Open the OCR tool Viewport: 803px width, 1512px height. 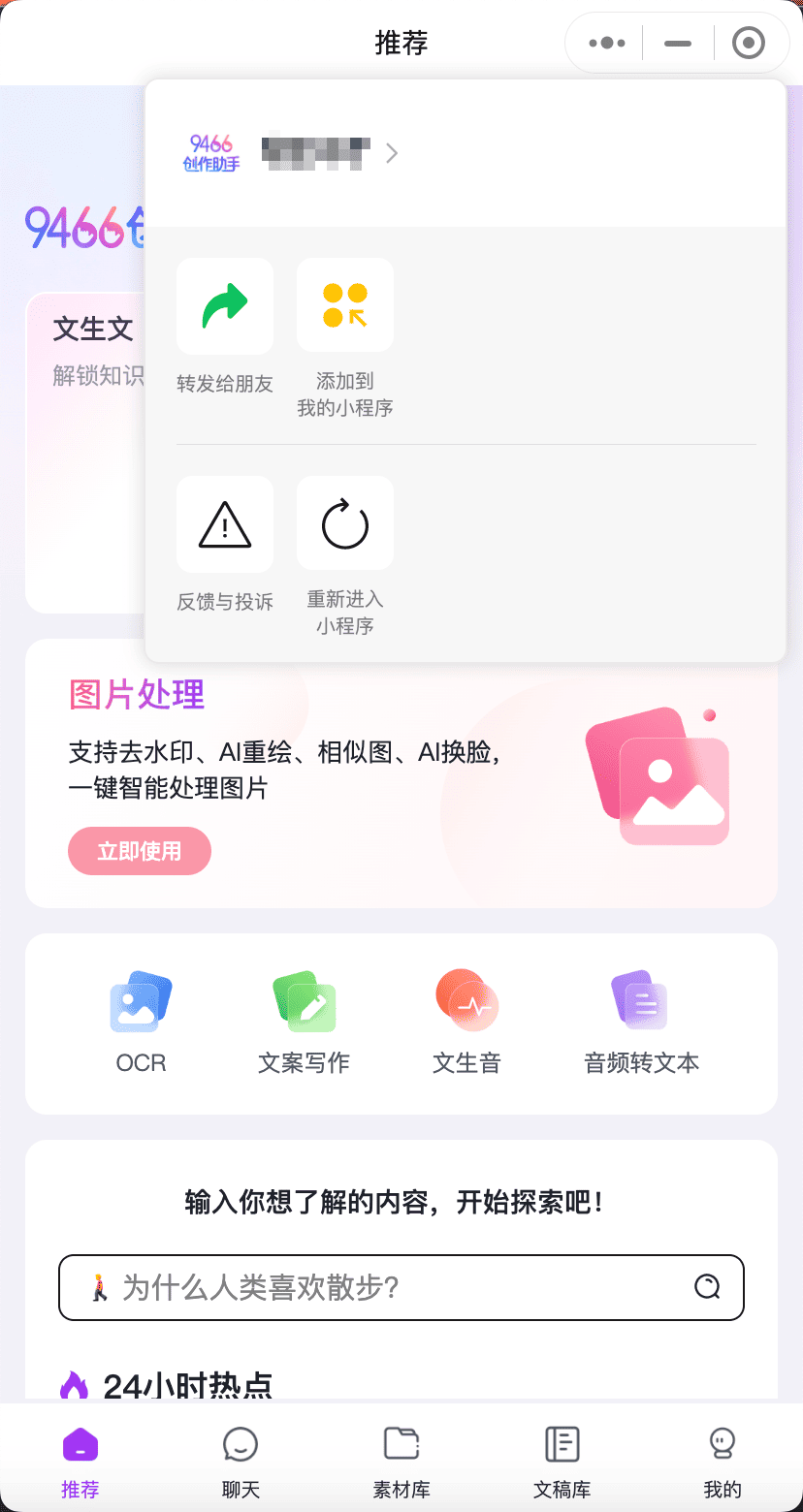(142, 1022)
